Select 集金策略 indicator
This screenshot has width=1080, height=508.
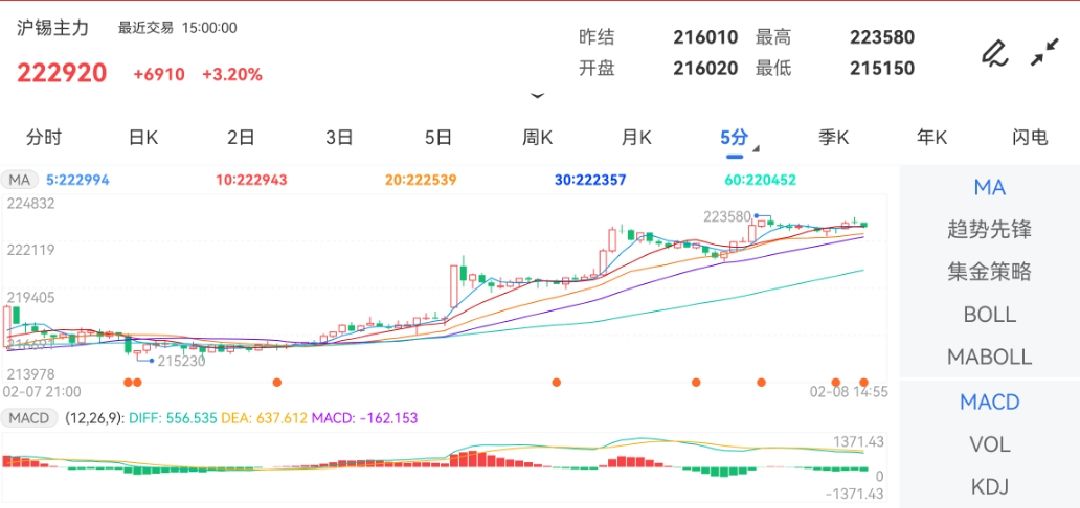(x=989, y=271)
